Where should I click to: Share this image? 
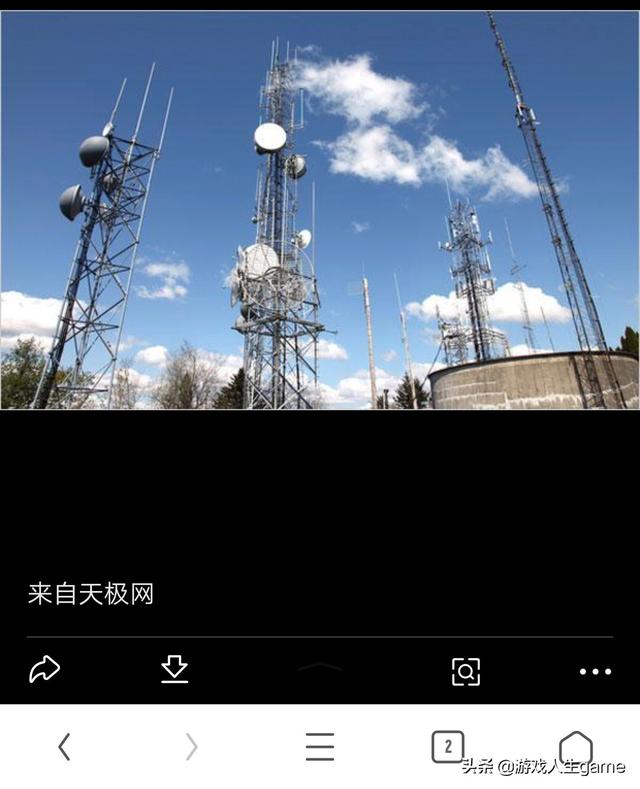pyautogui.click(x=44, y=669)
